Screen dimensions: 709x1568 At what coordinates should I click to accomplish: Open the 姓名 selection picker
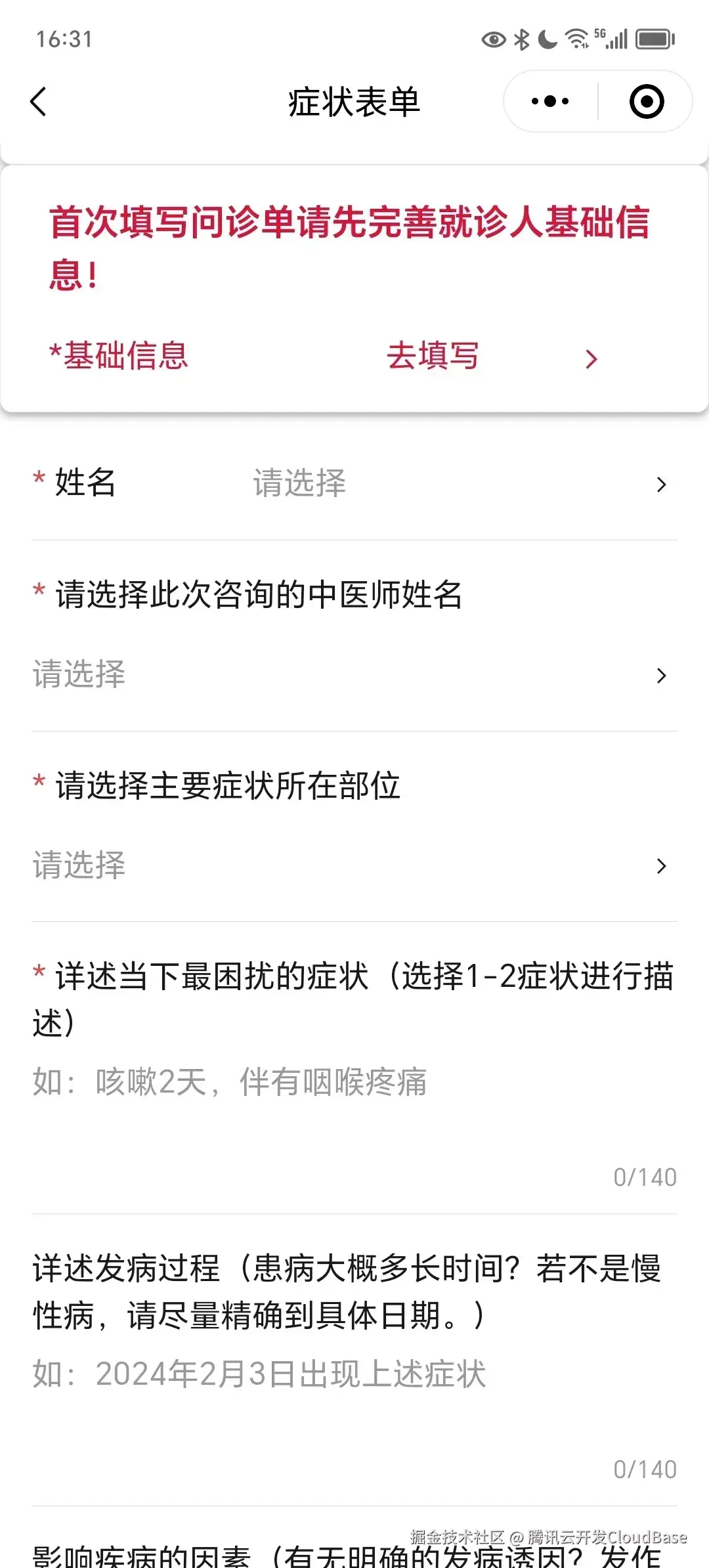point(354,484)
